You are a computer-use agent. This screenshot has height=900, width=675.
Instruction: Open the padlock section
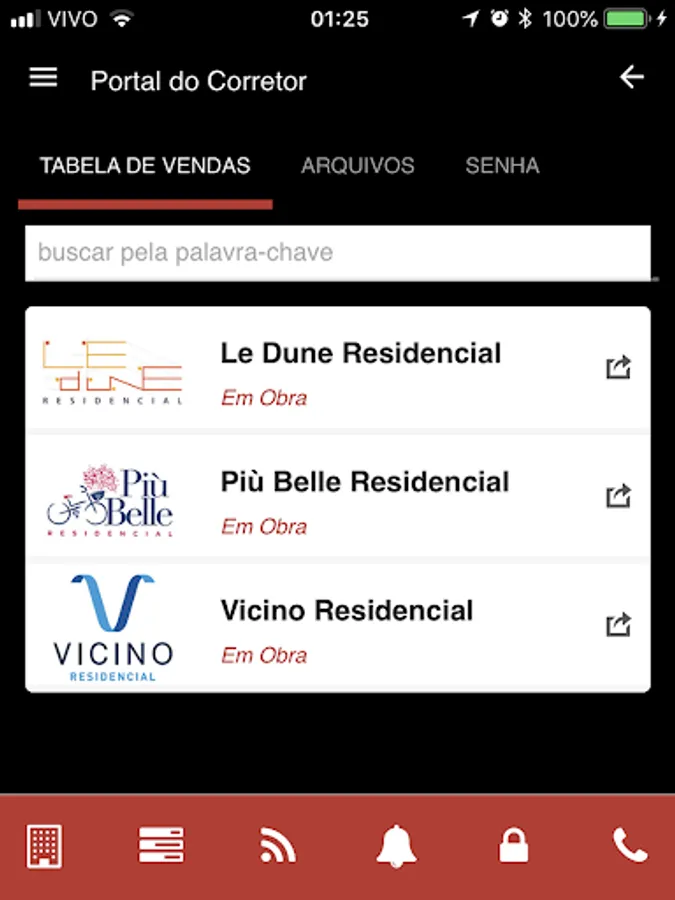click(513, 846)
